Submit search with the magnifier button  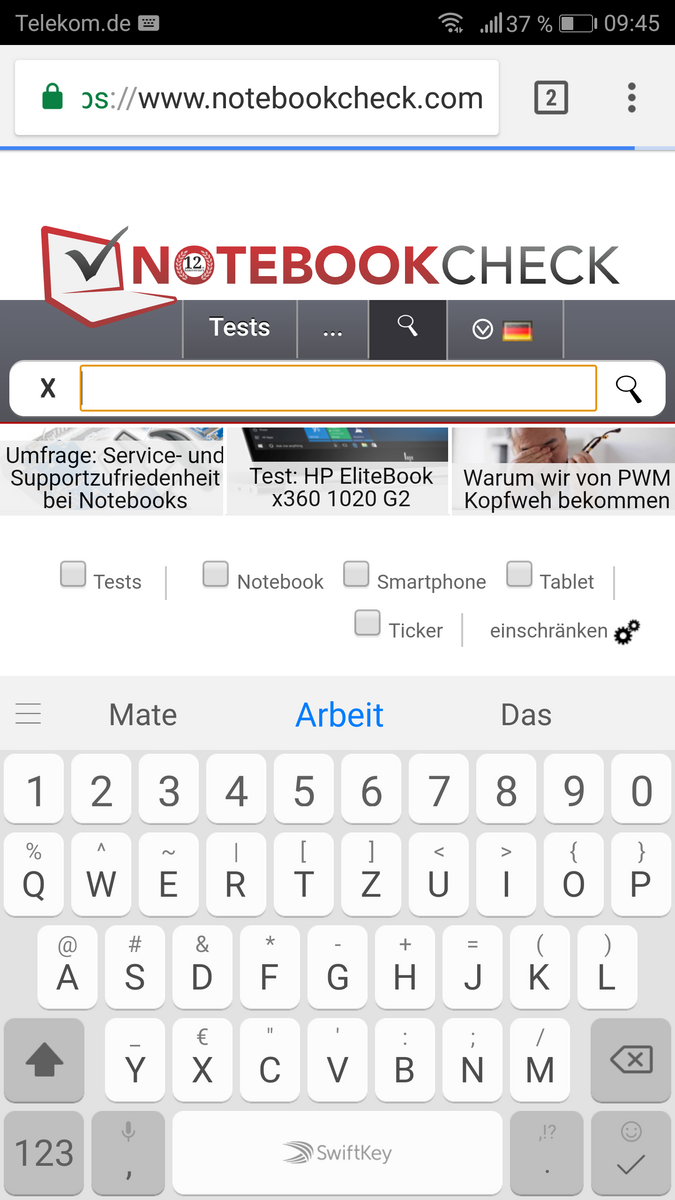point(628,388)
